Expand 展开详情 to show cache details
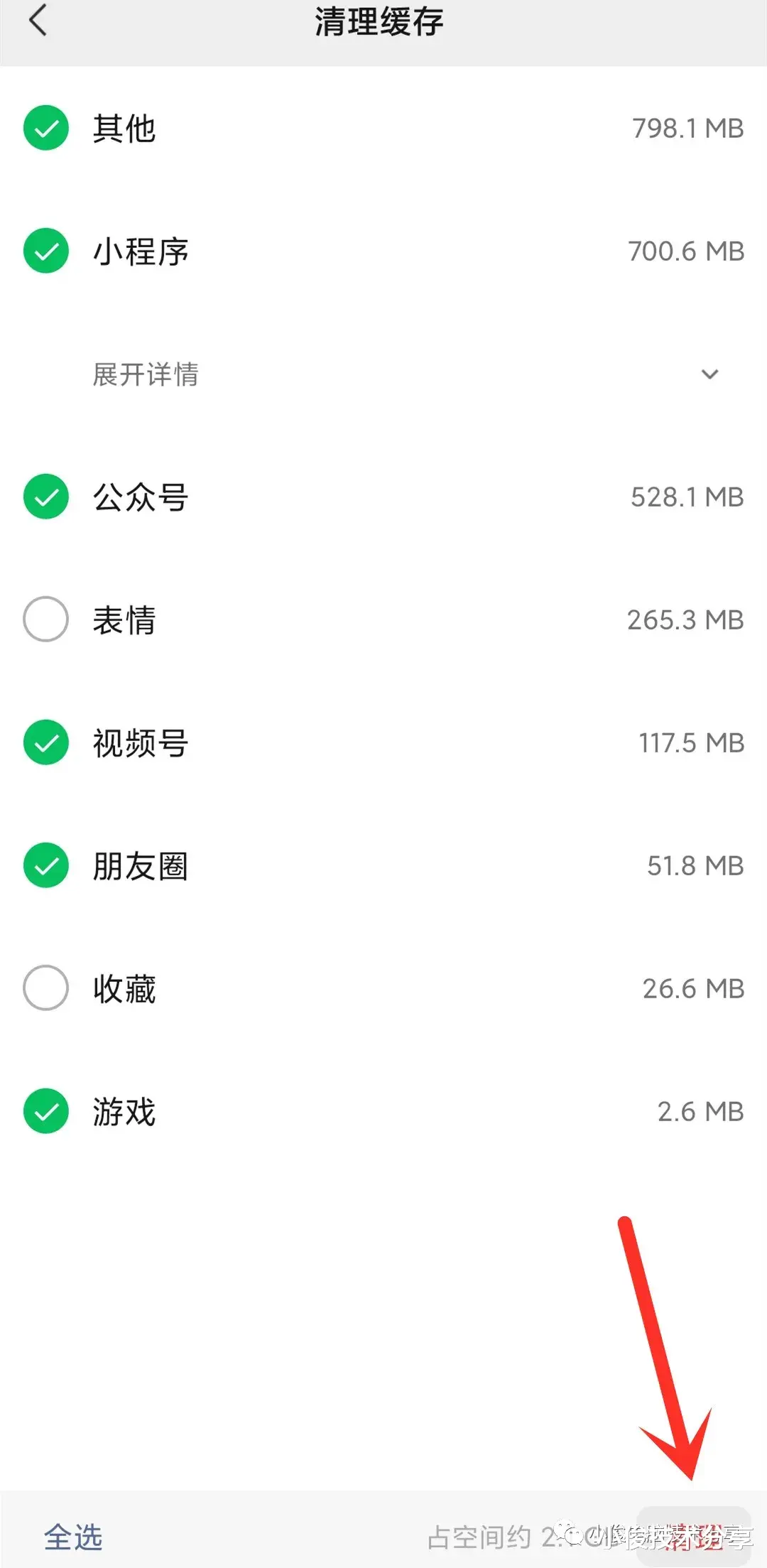 (146, 375)
